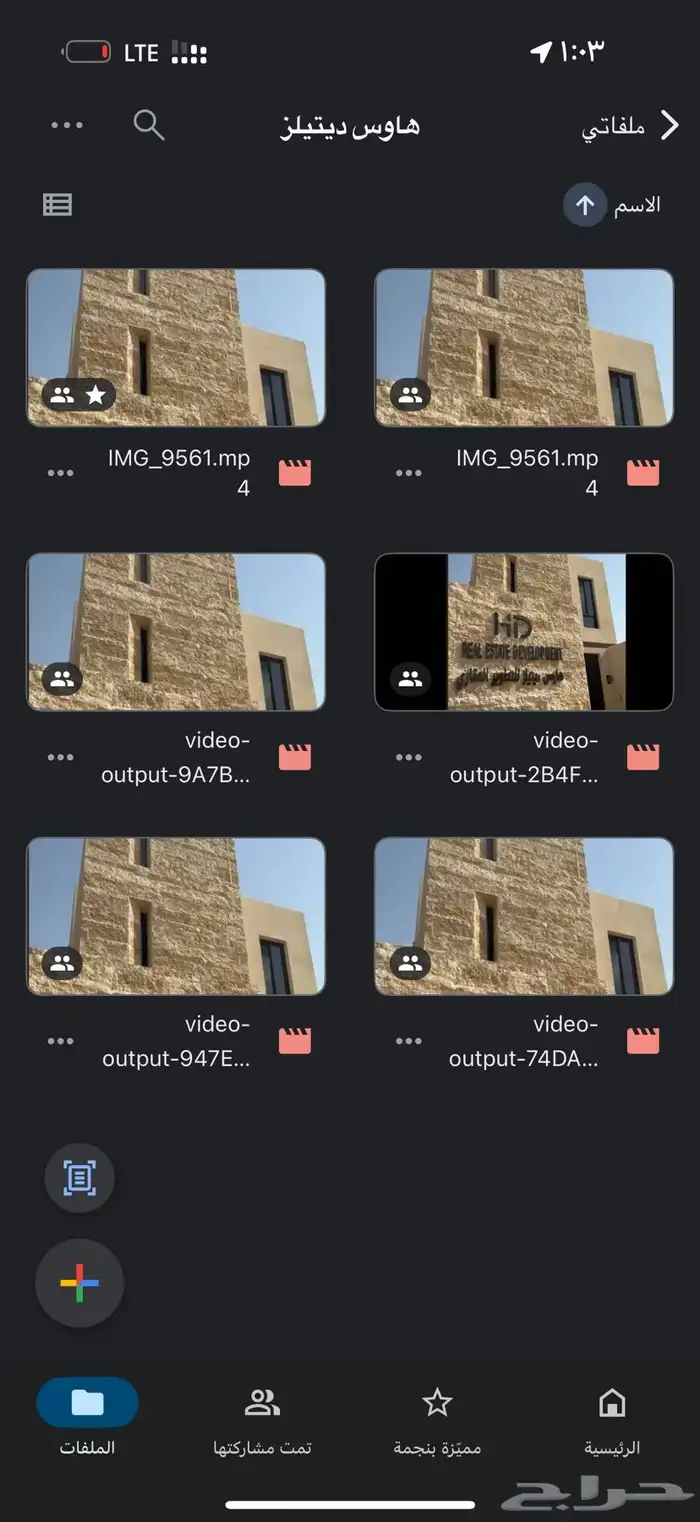This screenshot has height=1522, width=700.
Task: Open the search magnifier icon
Action: click(x=148, y=125)
